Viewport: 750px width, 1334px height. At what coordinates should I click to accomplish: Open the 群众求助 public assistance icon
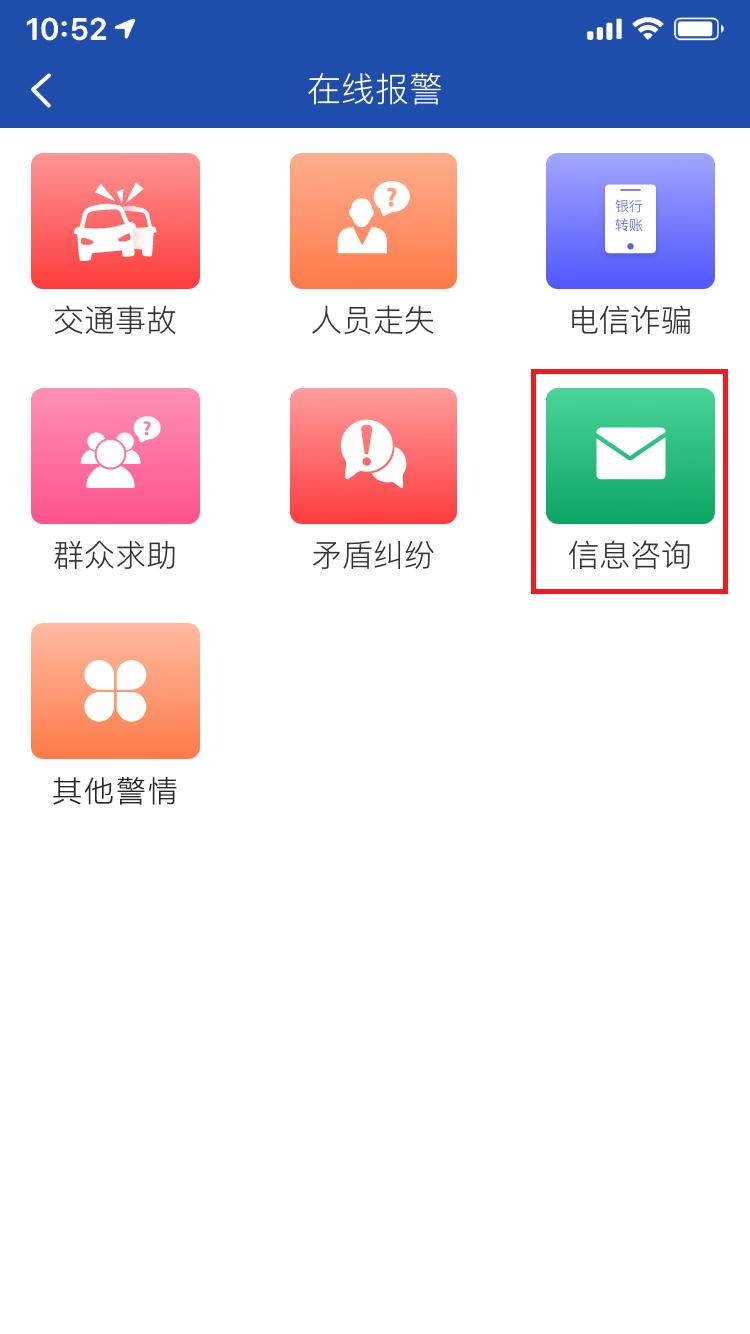[115, 455]
